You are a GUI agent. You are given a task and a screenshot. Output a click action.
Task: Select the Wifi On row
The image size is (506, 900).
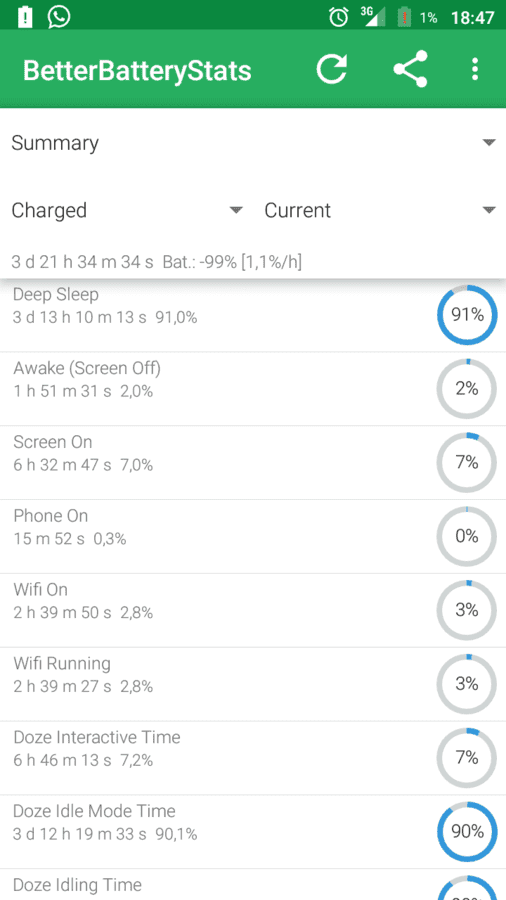(253, 610)
